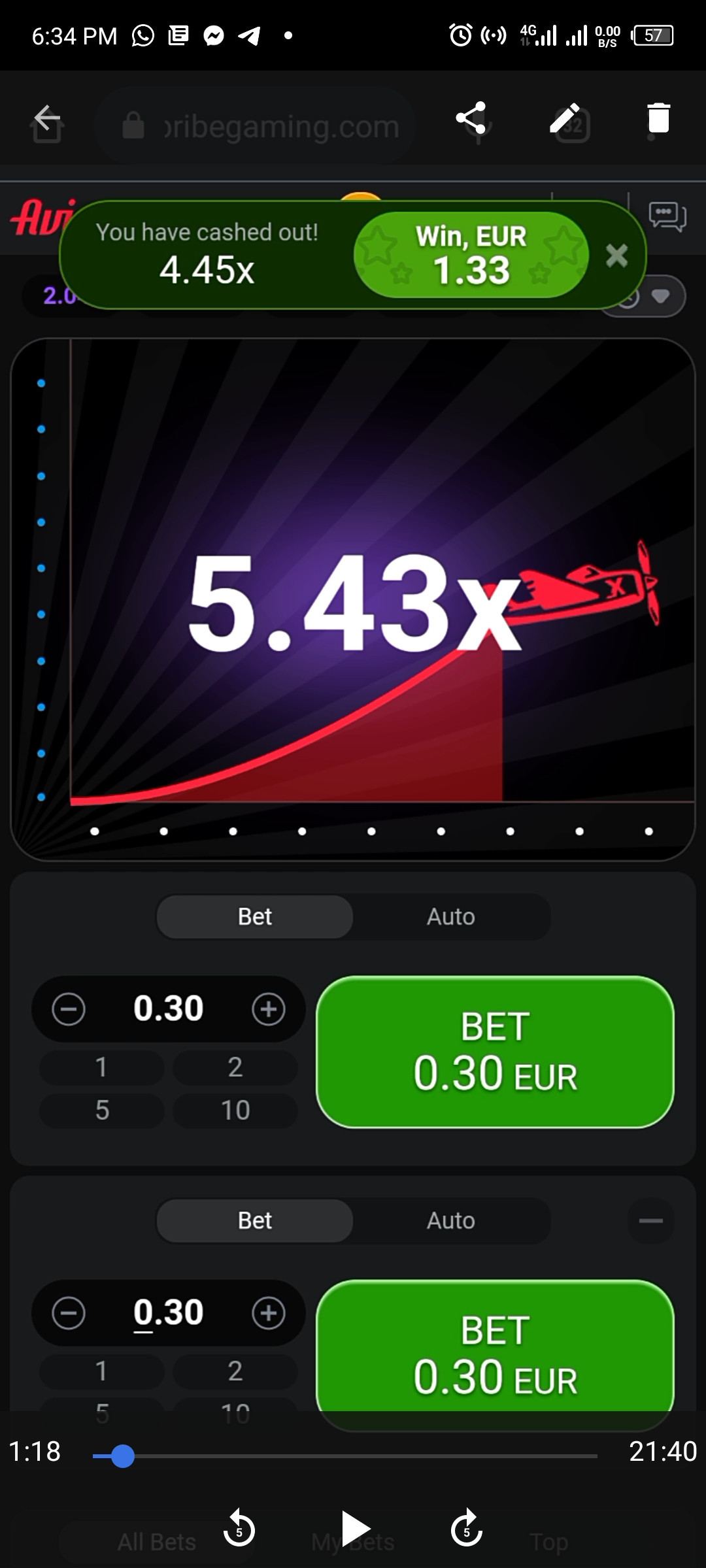This screenshot has width=706, height=1568.
Task: Select the 5 quick amount in first panel
Action: coord(102,1110)
